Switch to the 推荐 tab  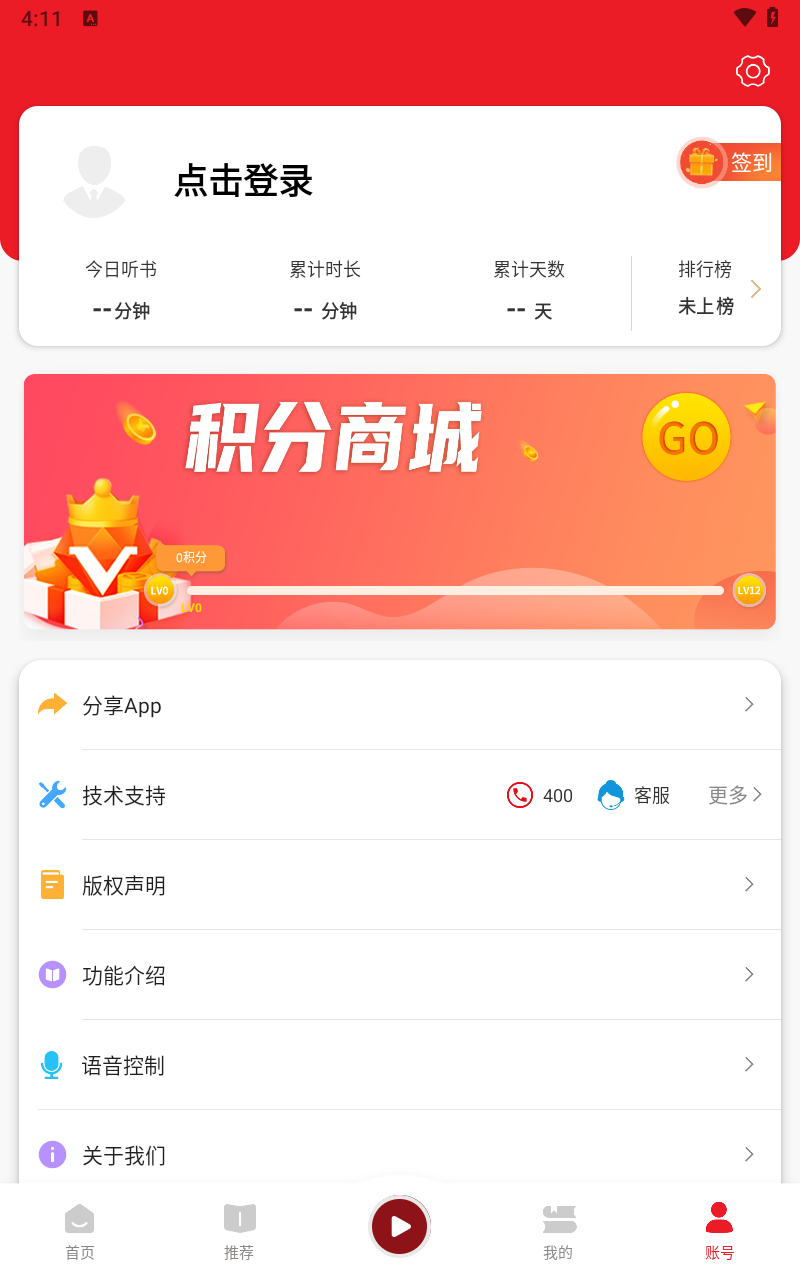click(x=239, y=1232)
